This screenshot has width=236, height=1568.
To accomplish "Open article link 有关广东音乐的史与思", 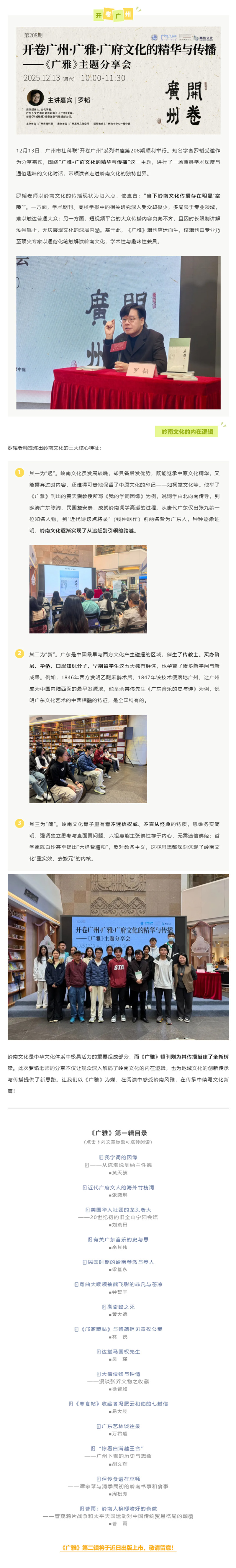I will [x=120, y=1239].
